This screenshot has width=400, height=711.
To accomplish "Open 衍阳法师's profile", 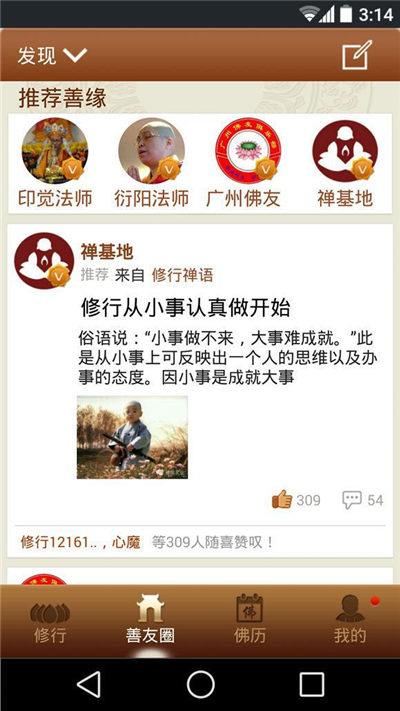I will pos(151,163).
